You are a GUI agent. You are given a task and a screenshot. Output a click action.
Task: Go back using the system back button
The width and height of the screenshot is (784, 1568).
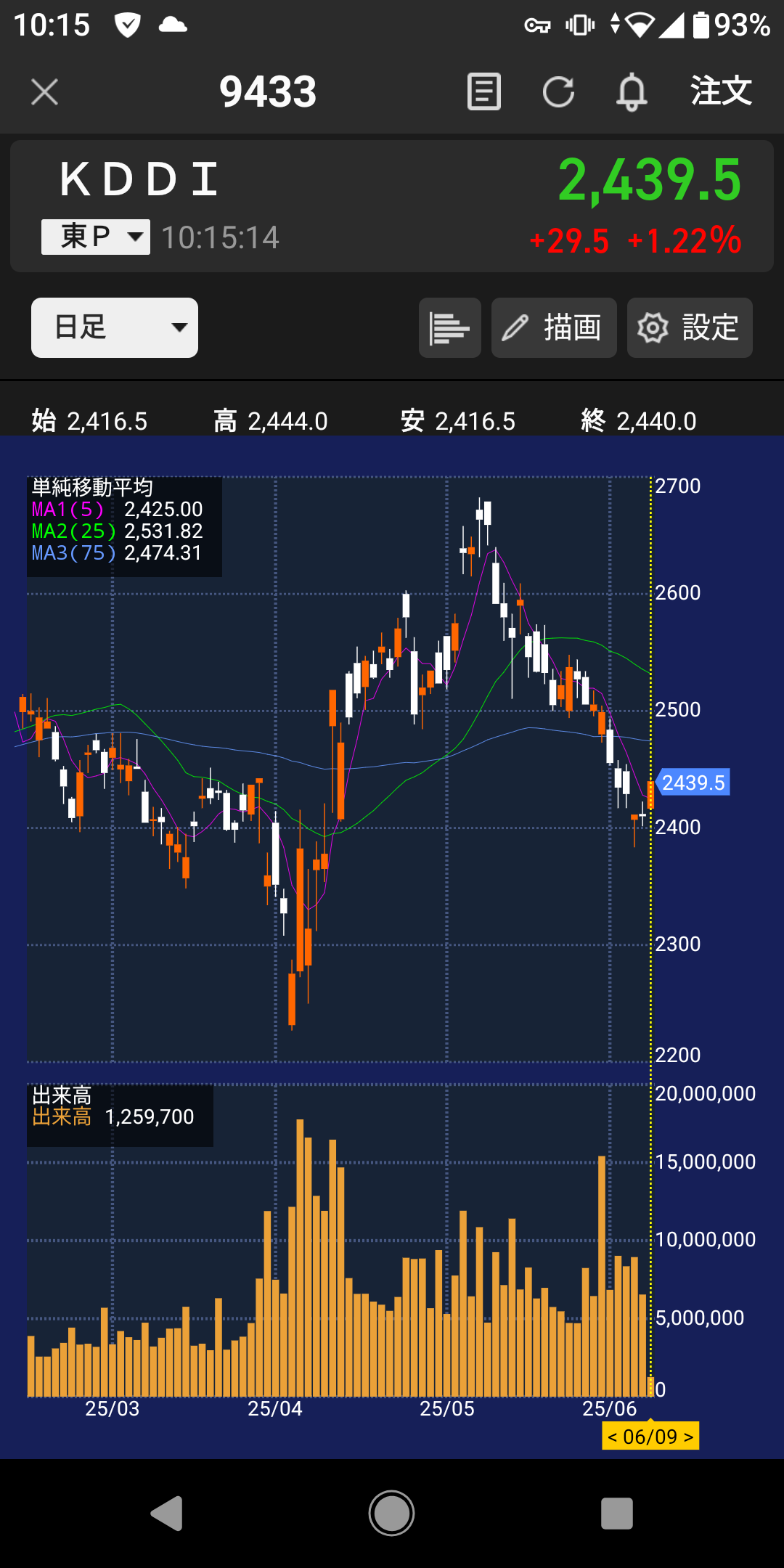click(166, 1514)
